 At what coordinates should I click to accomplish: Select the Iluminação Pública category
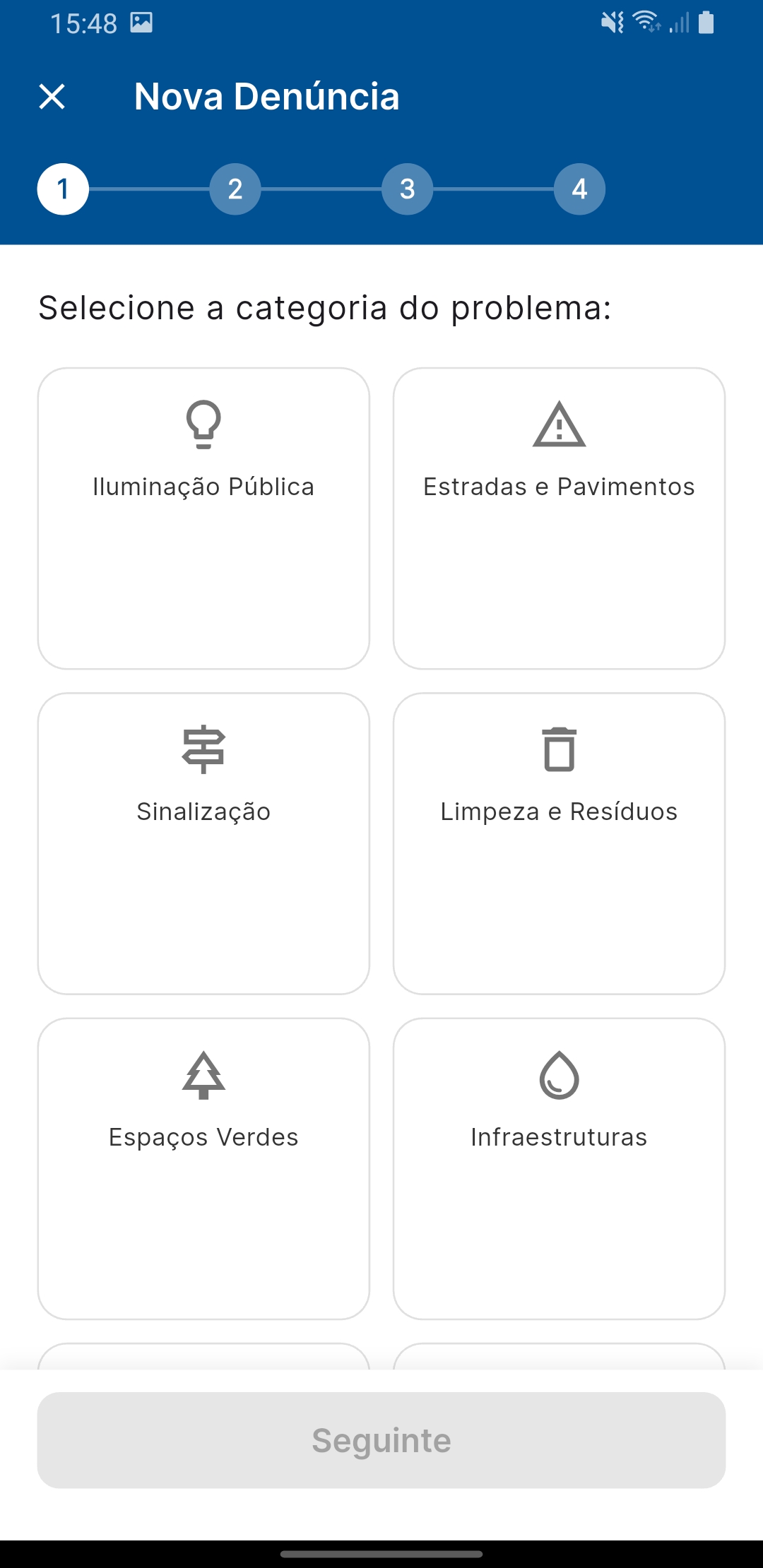pyautogui.click(x=203, y=518)
